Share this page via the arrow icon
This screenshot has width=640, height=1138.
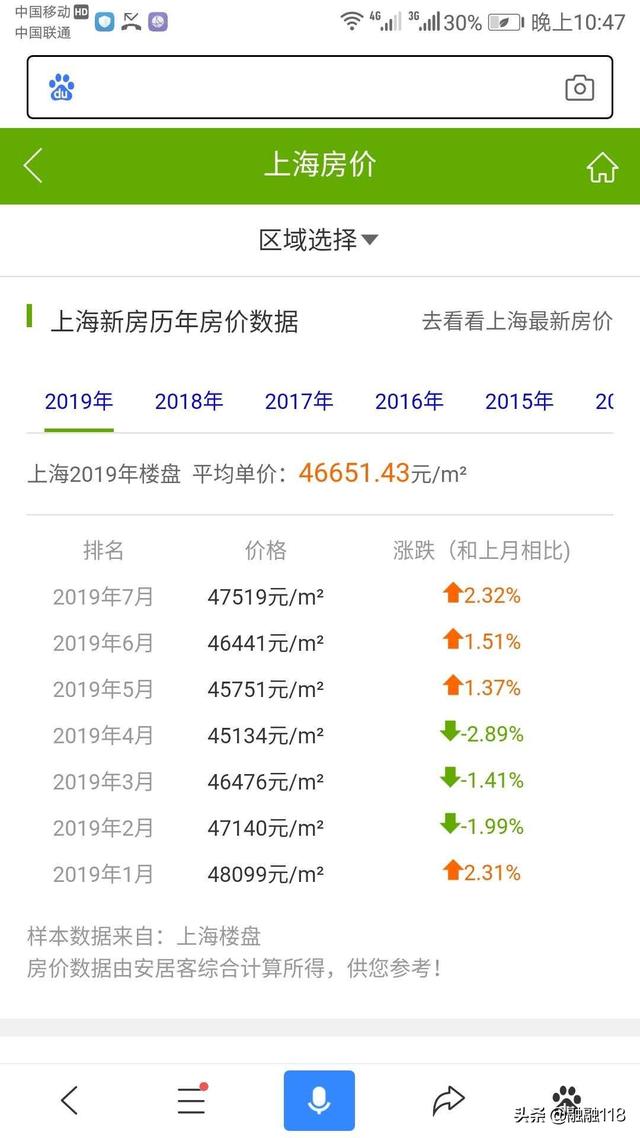point(448,1100)
